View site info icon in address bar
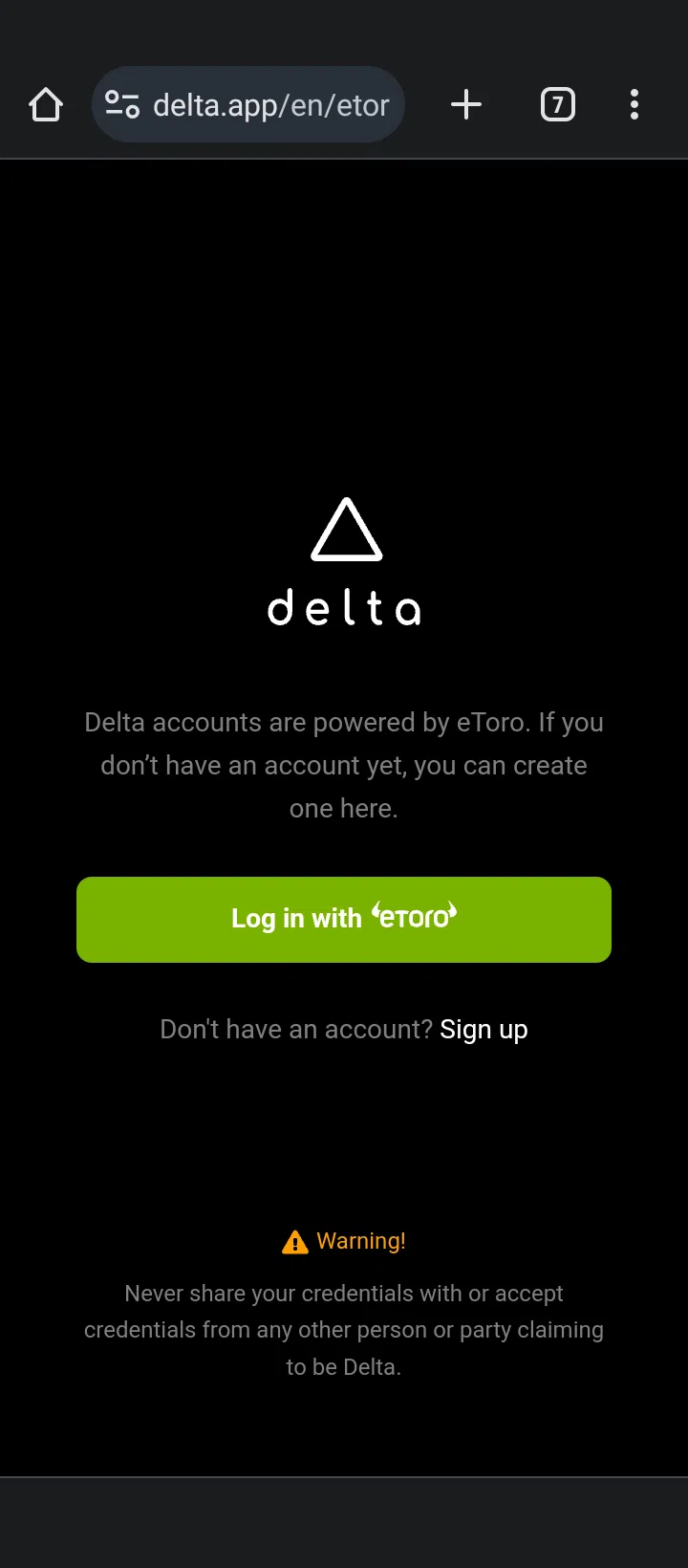 122,104
